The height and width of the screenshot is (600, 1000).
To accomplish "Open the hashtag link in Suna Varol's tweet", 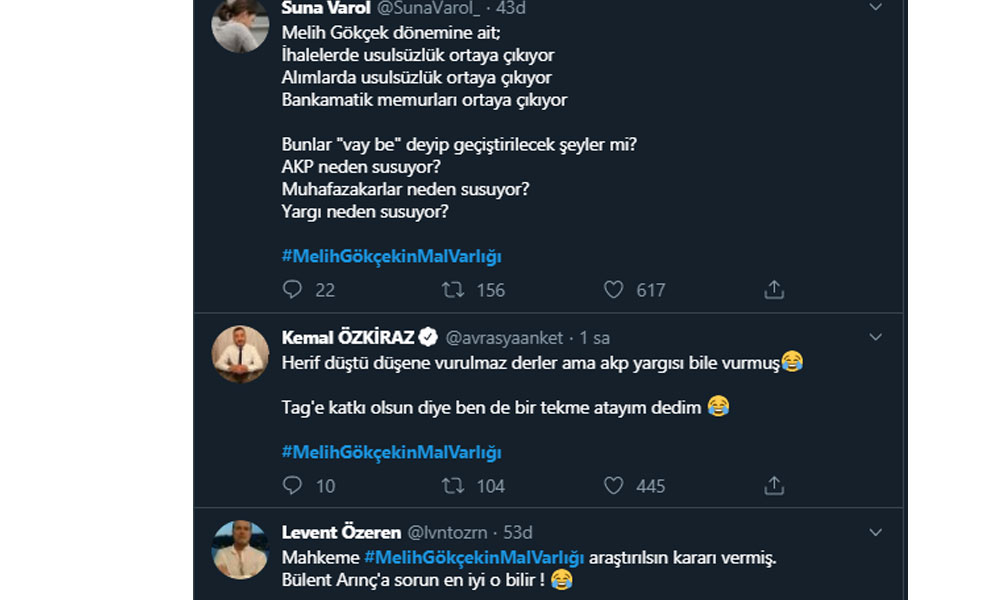I will pos(391,256).
